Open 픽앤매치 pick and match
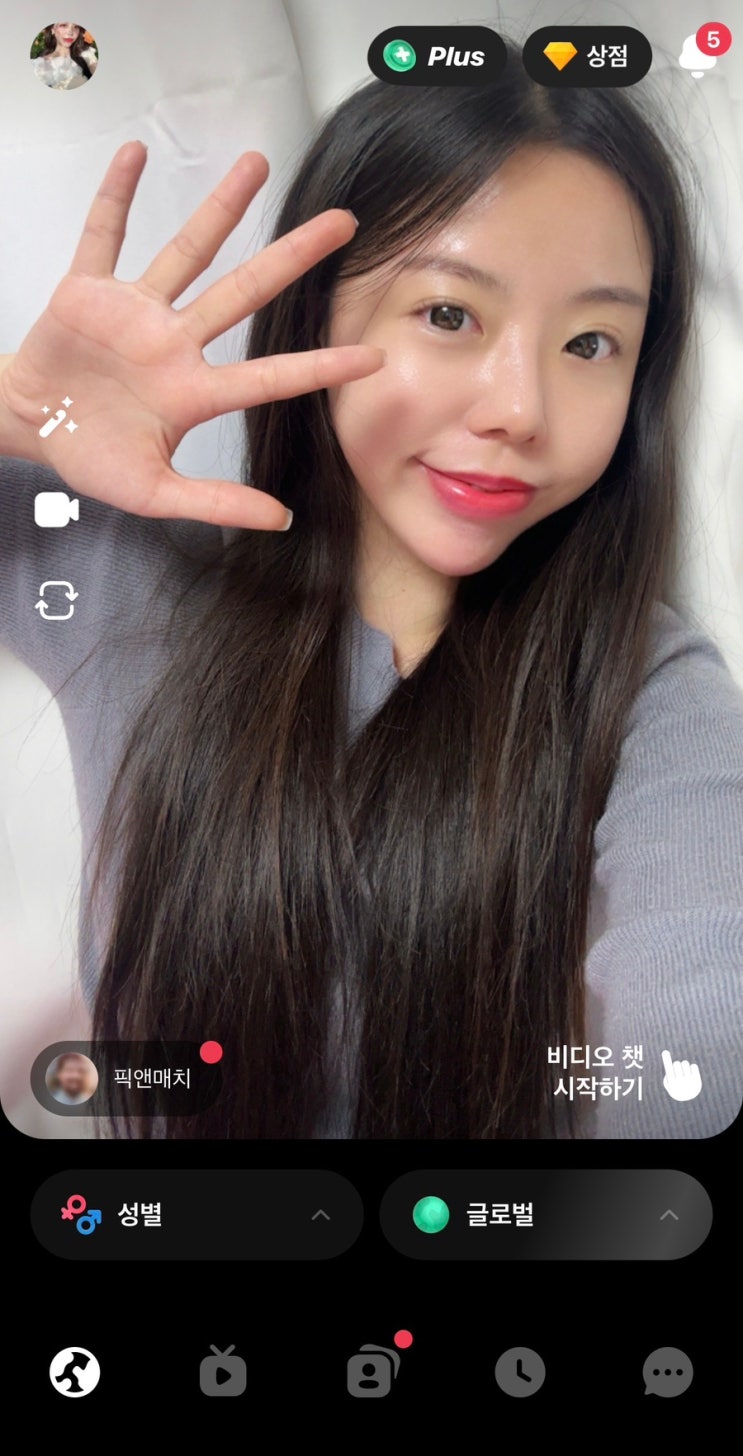Image resolution: width=743 pixels, height=1456 pixels. (126, 1078)
